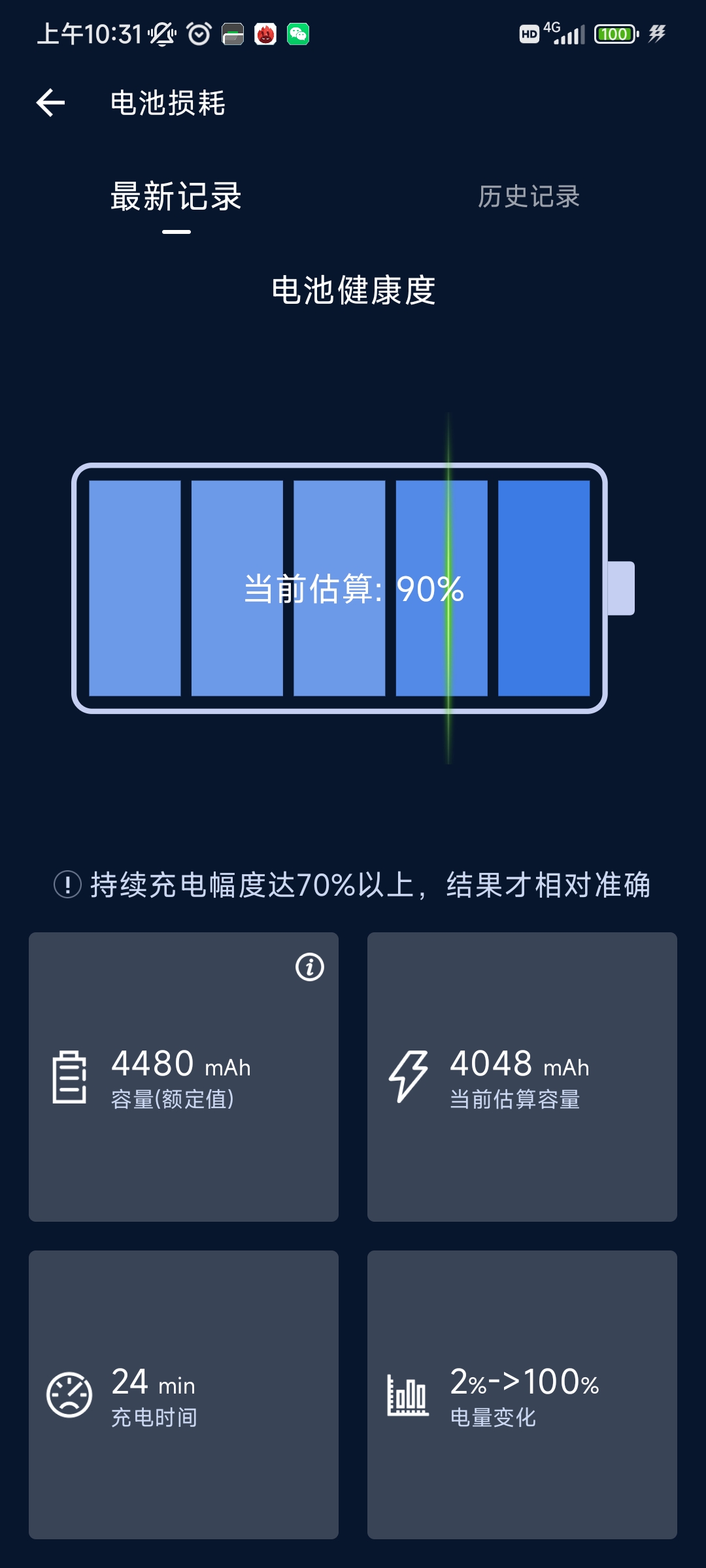Select the 最新记录 tab
706x1568 pixels.
point(176,197)
